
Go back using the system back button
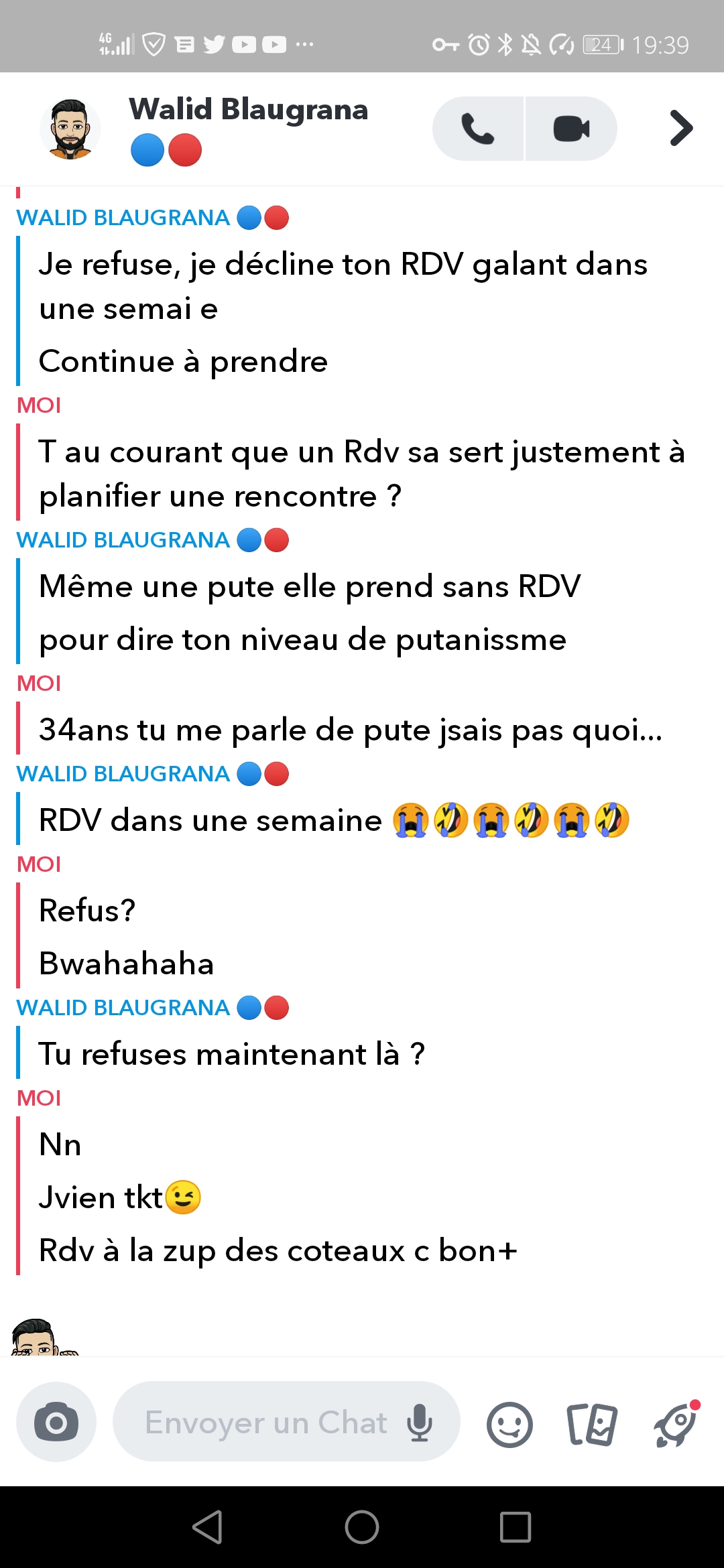click(207, 1527)
